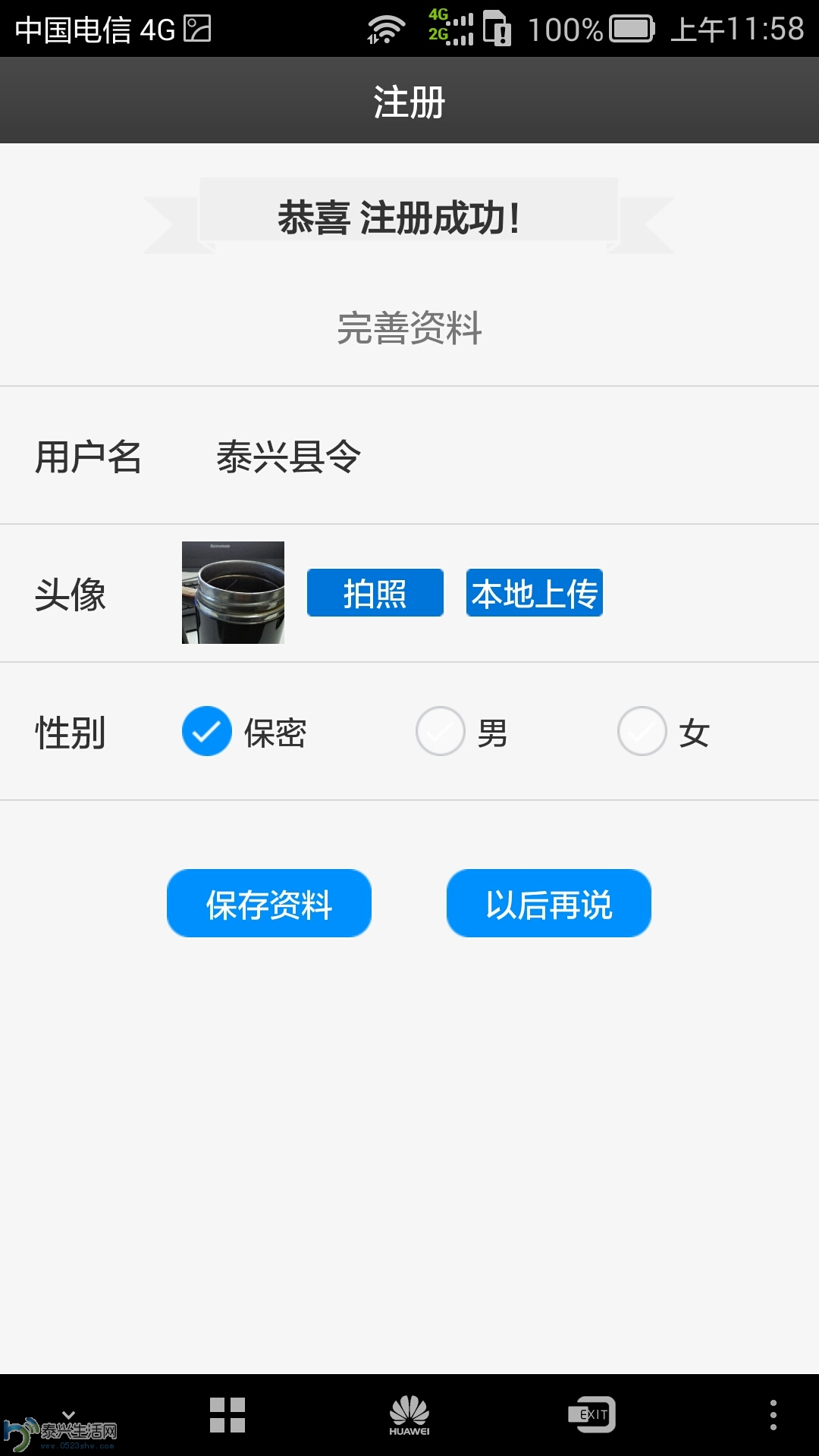Edit the 用户名 field 泰兴县令
This screenshot has width=819, height=1456.
(289, 457)
